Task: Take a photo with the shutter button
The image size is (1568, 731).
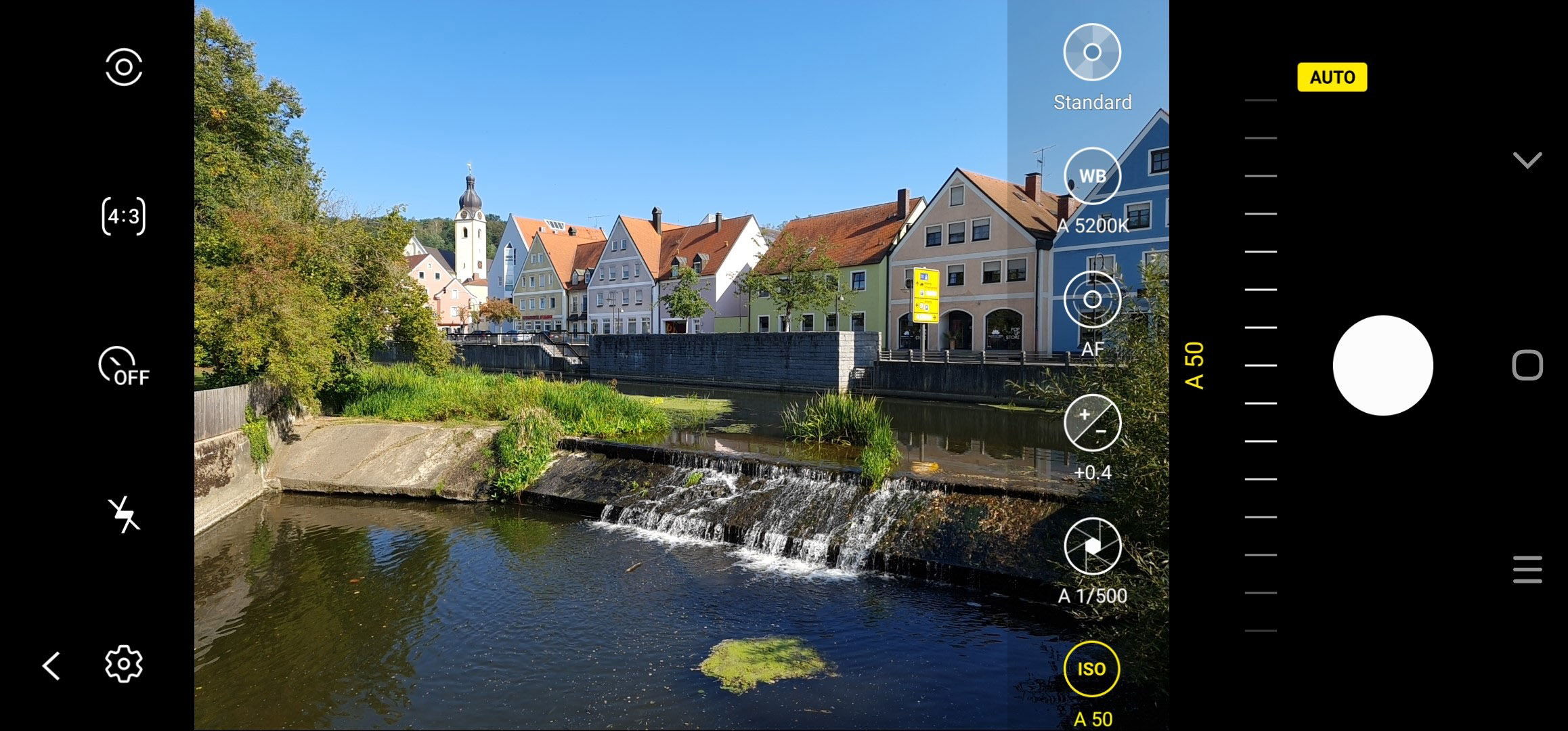Action: click(1382, 365)
